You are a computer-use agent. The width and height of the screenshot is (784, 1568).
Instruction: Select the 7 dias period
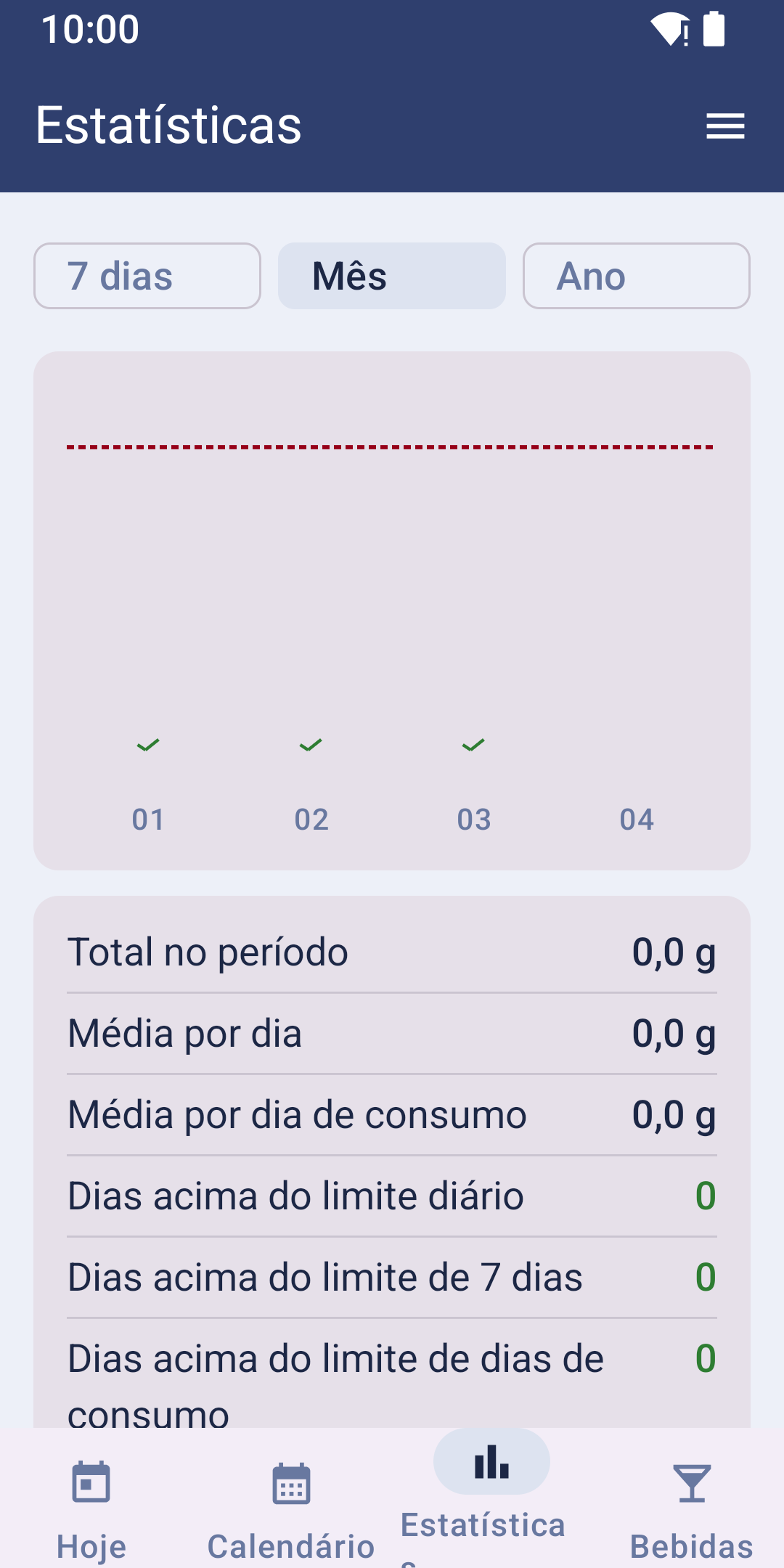click(x=147, y=276)
